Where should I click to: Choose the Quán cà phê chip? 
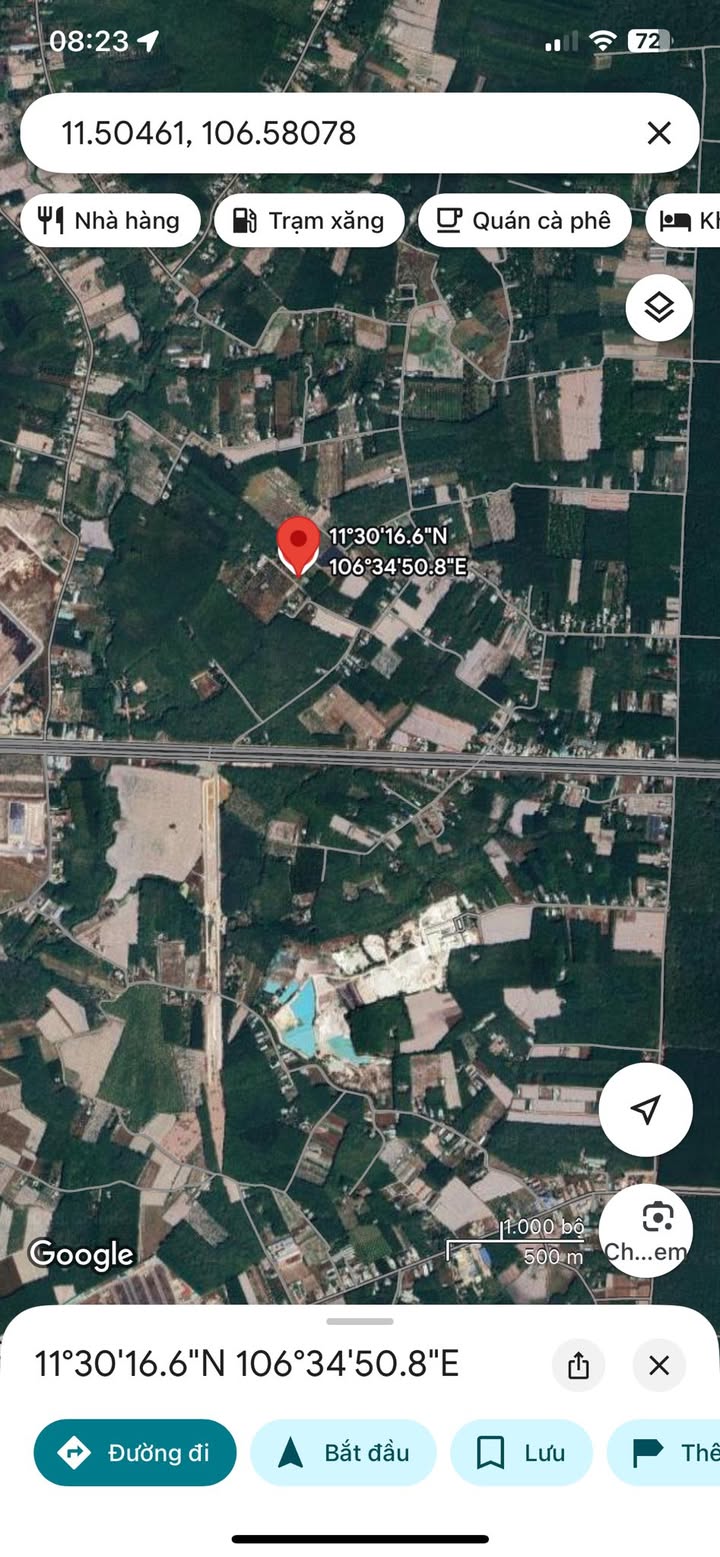click(x=524, y=221)
